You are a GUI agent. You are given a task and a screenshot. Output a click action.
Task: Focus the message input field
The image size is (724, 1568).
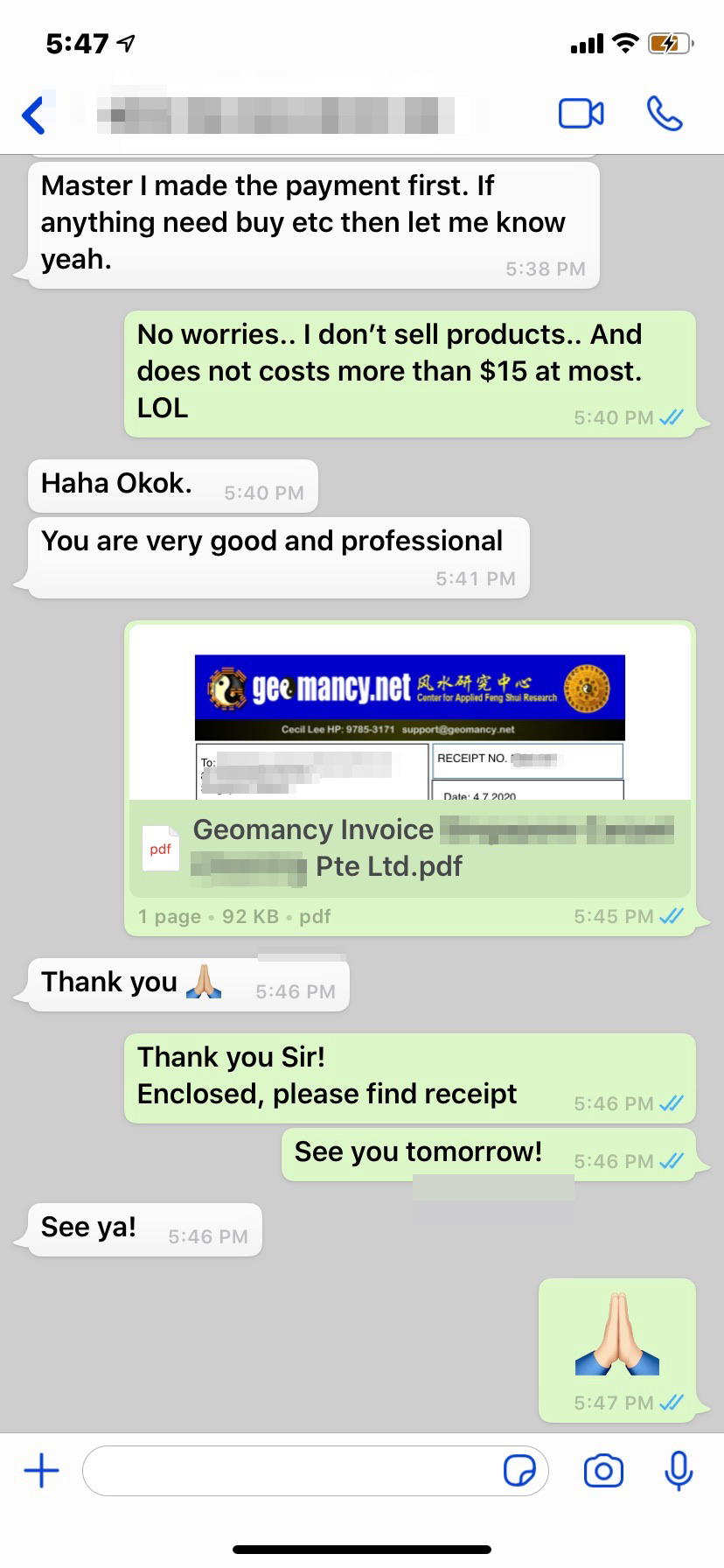tap(289, 1471)
